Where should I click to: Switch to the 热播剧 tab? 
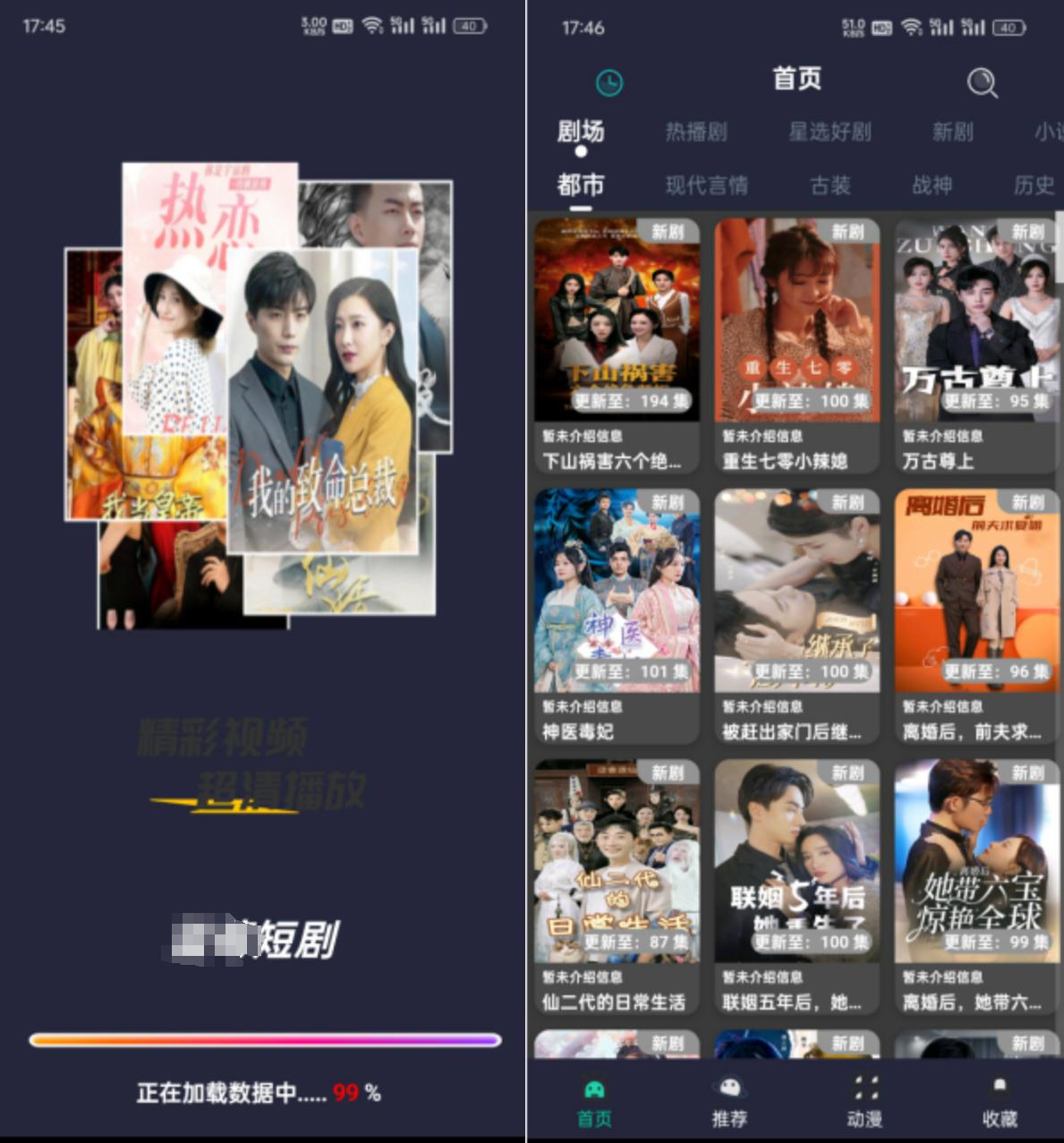(x=695, y=132)
